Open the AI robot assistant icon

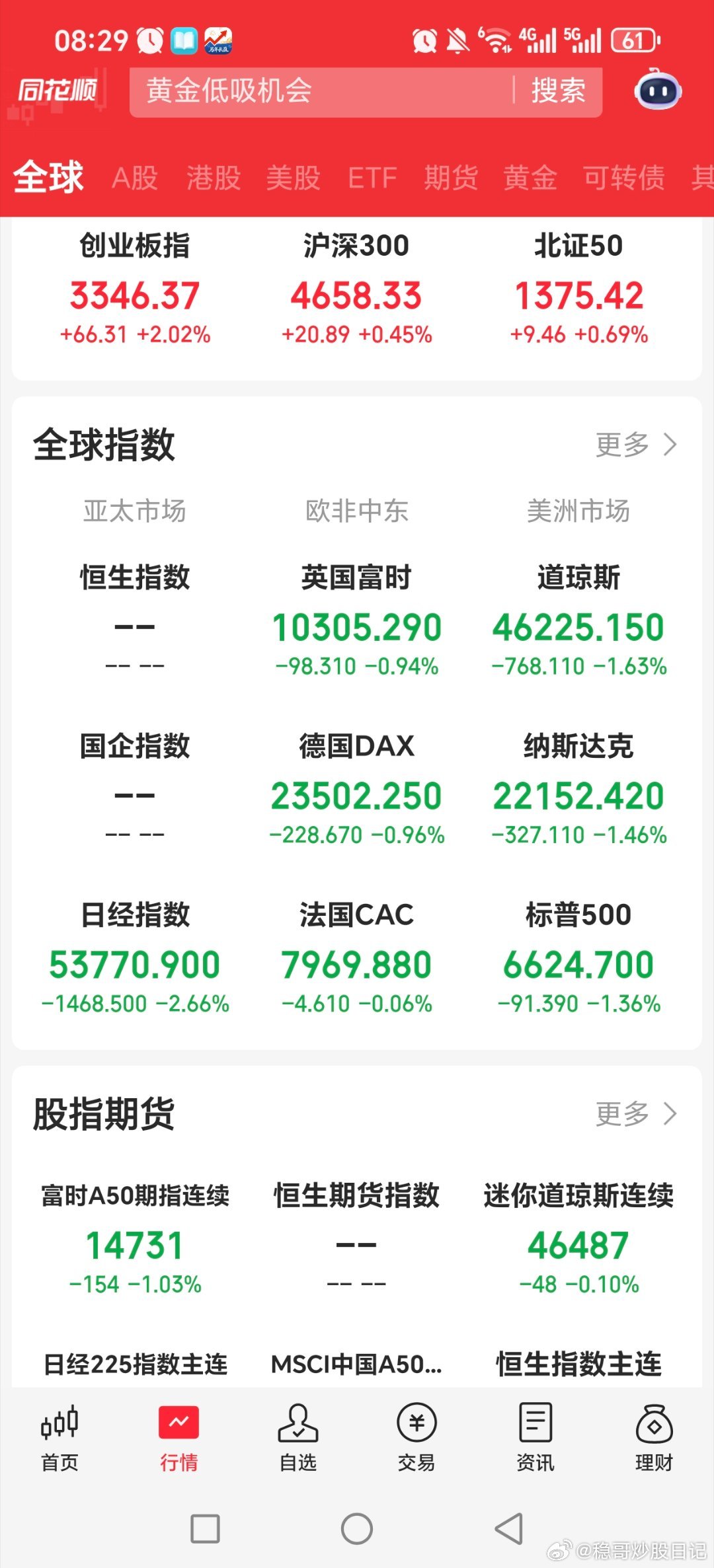(658, 91)
